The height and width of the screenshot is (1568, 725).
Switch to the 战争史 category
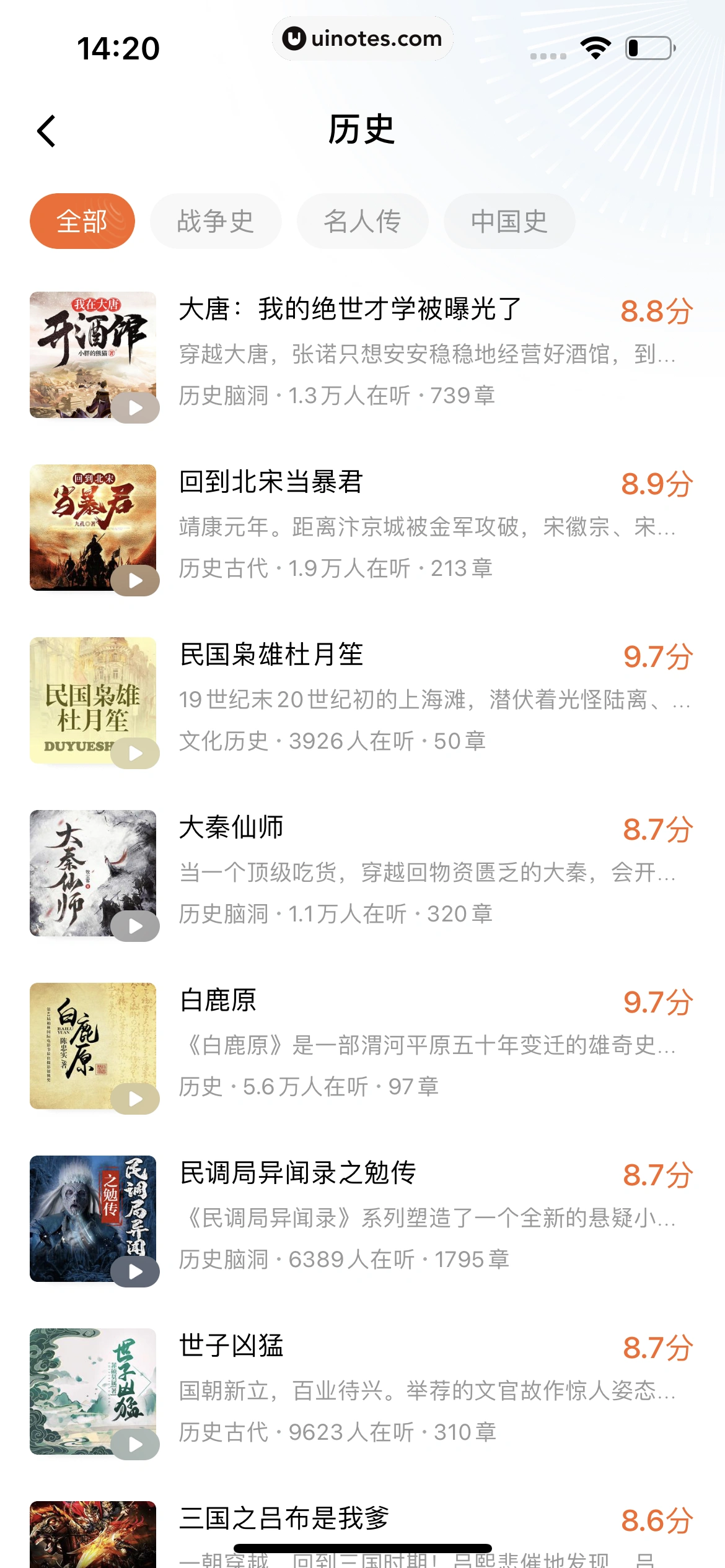tap(216, 221)
